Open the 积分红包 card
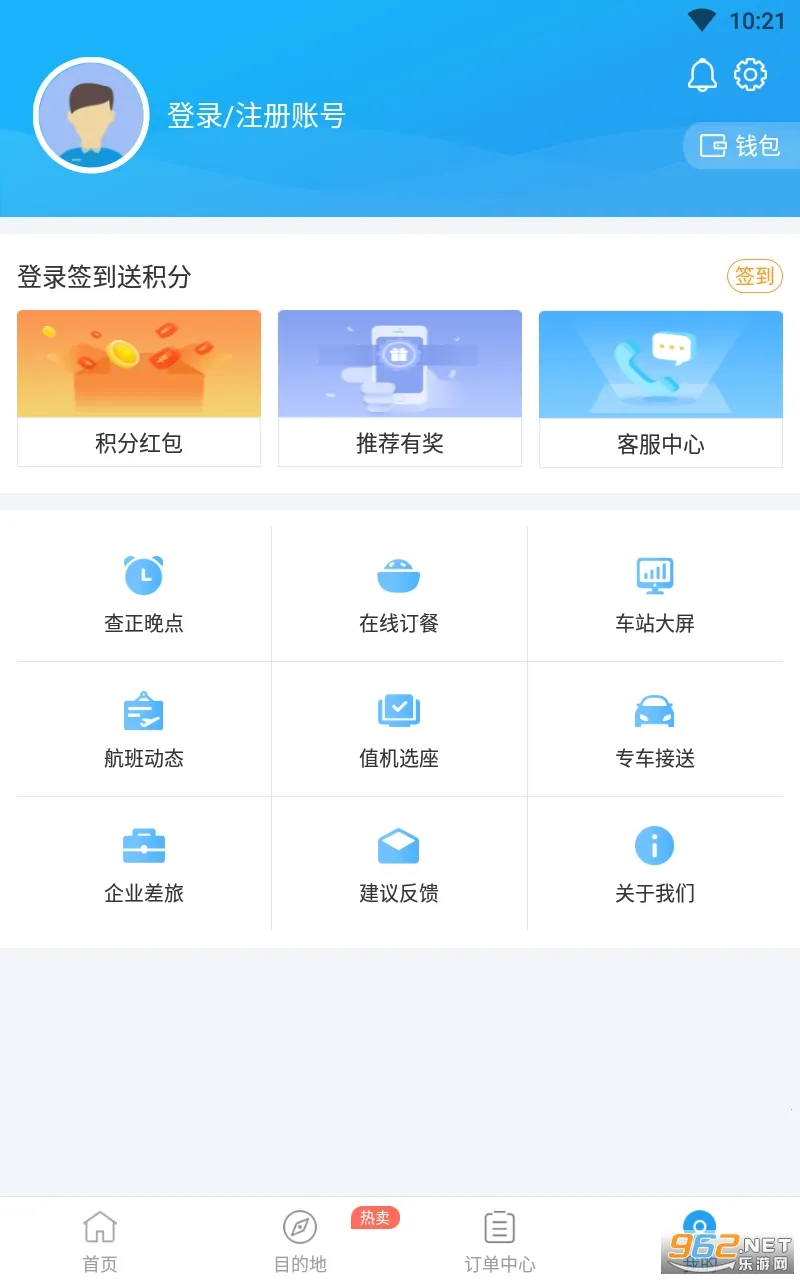 click(x=139, y=388)
